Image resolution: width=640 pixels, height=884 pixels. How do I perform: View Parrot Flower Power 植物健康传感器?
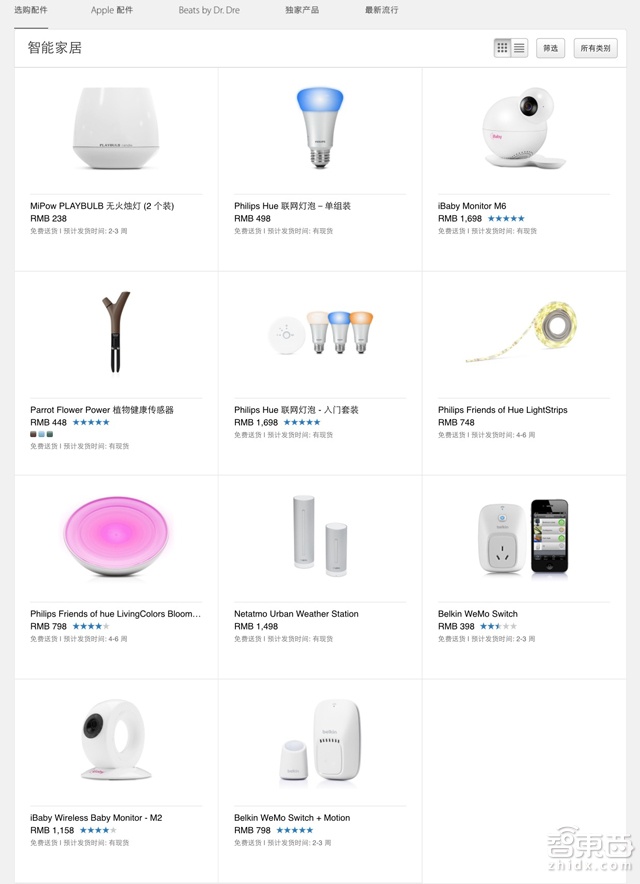102,410
